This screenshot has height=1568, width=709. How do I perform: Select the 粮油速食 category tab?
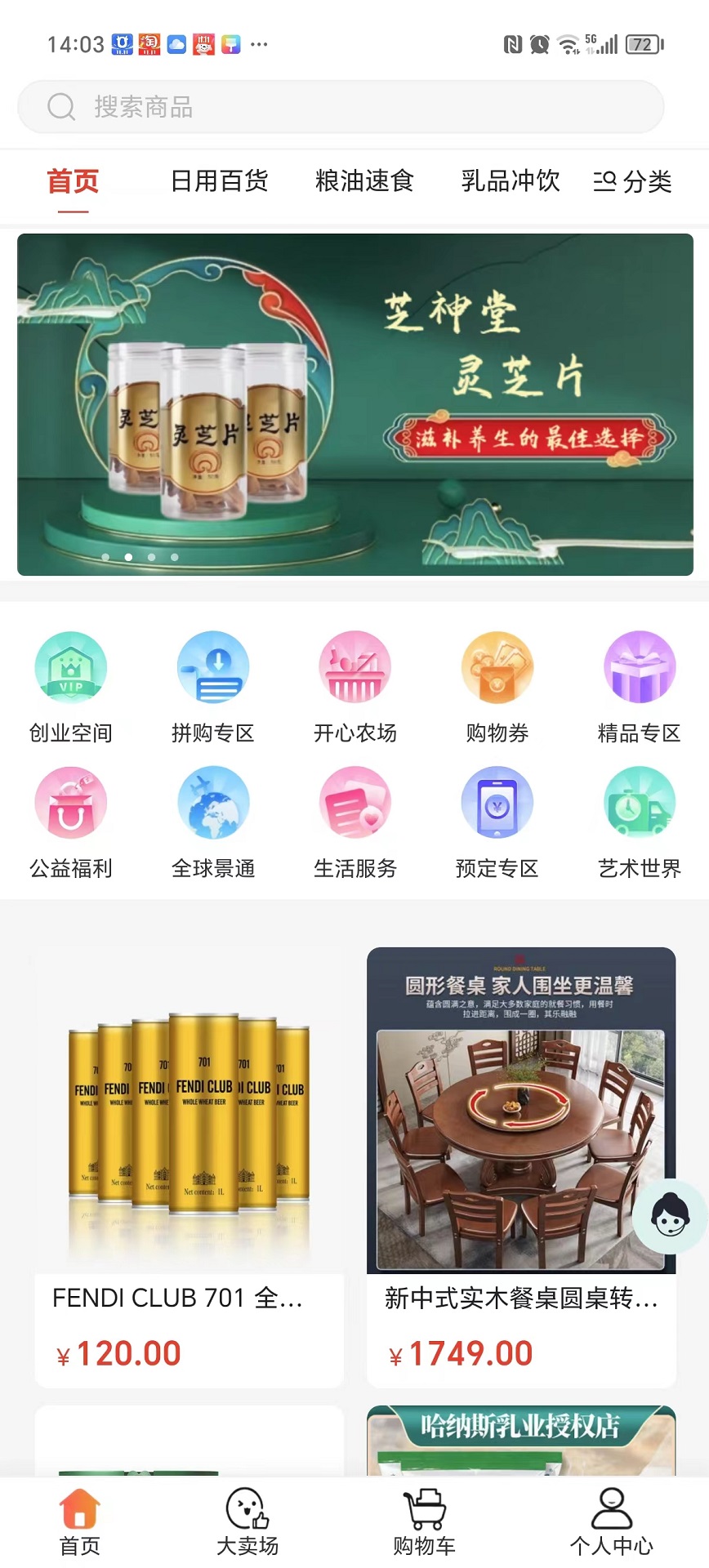tap(364, 181)
